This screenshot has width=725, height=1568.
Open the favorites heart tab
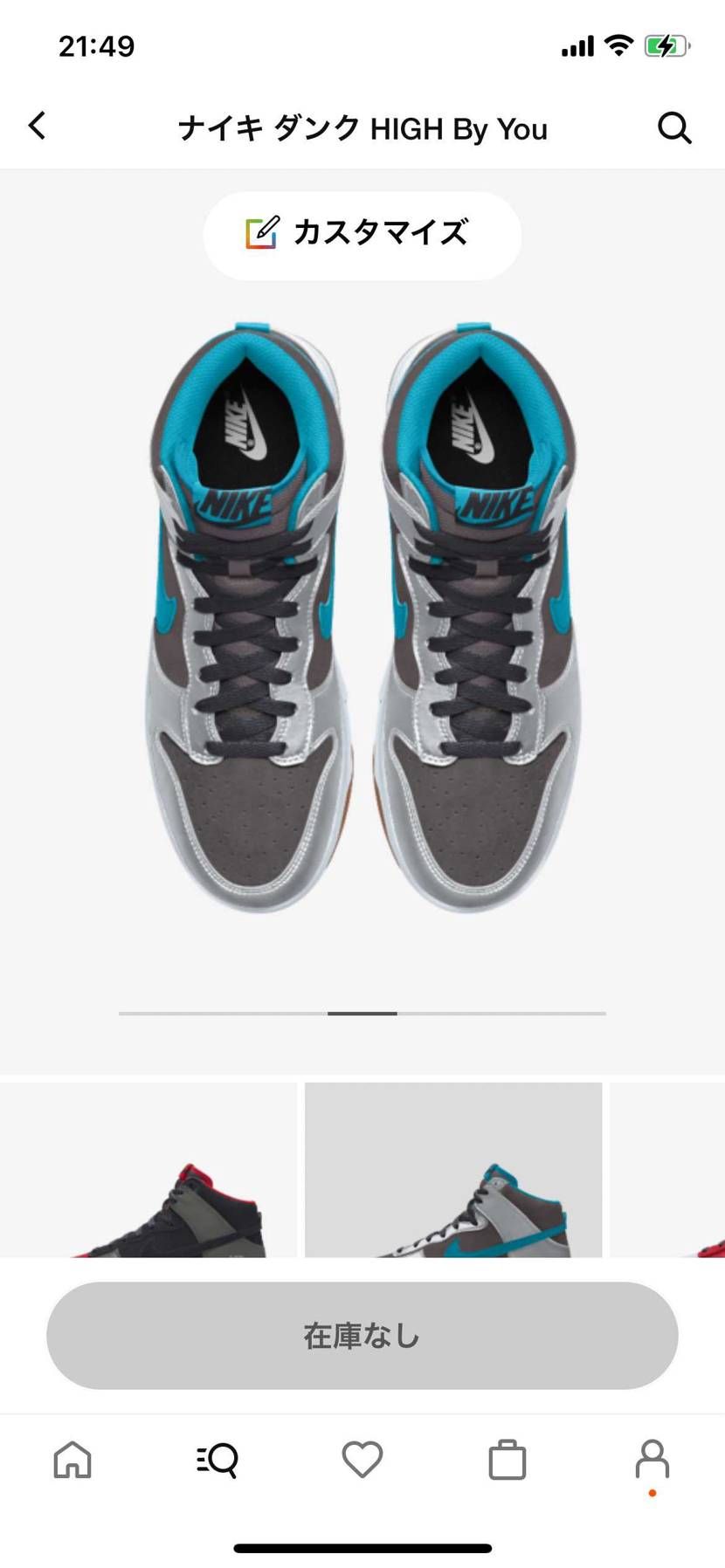click(x=362, y=1459)
